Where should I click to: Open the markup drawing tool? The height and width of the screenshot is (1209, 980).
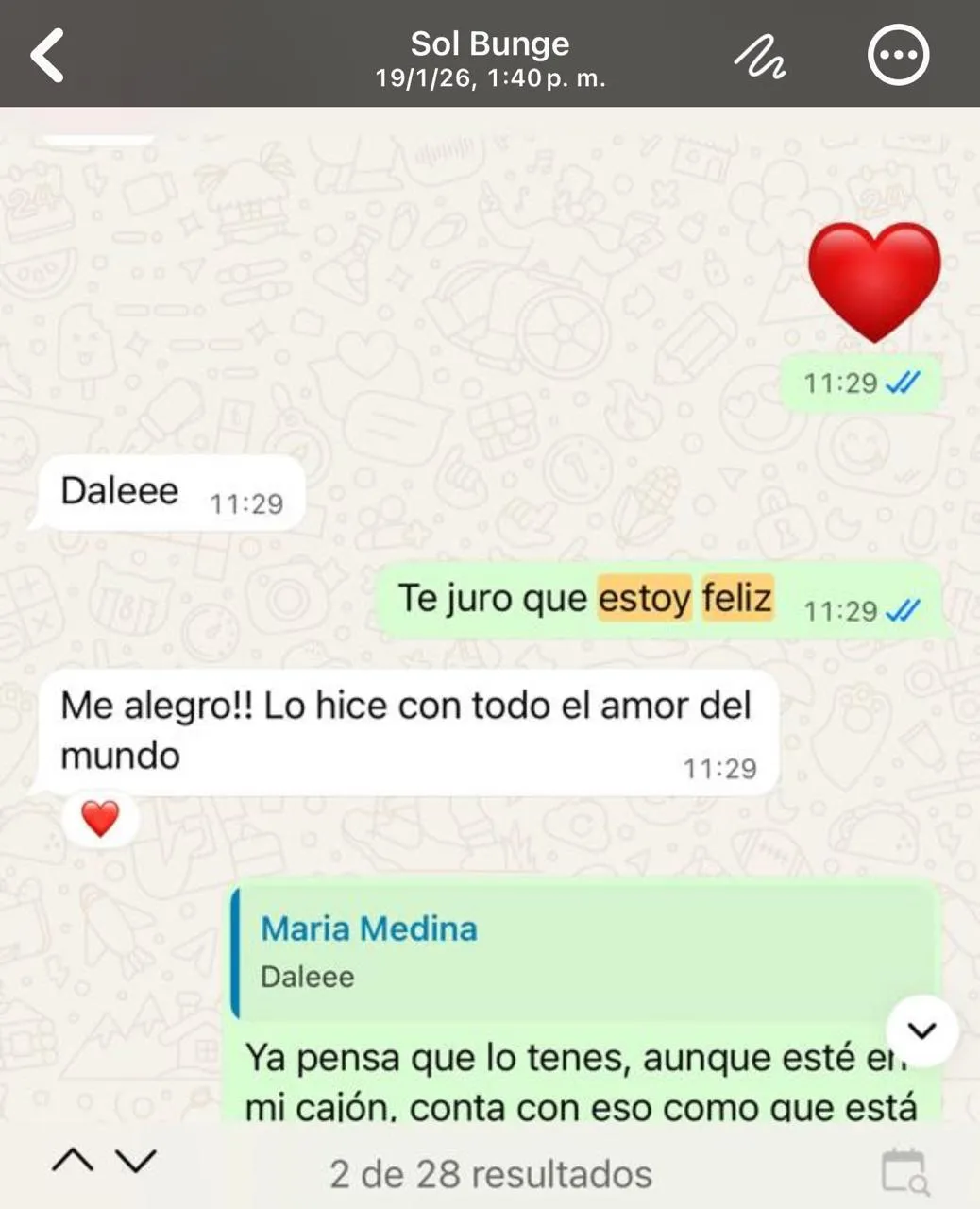point(760,56)
